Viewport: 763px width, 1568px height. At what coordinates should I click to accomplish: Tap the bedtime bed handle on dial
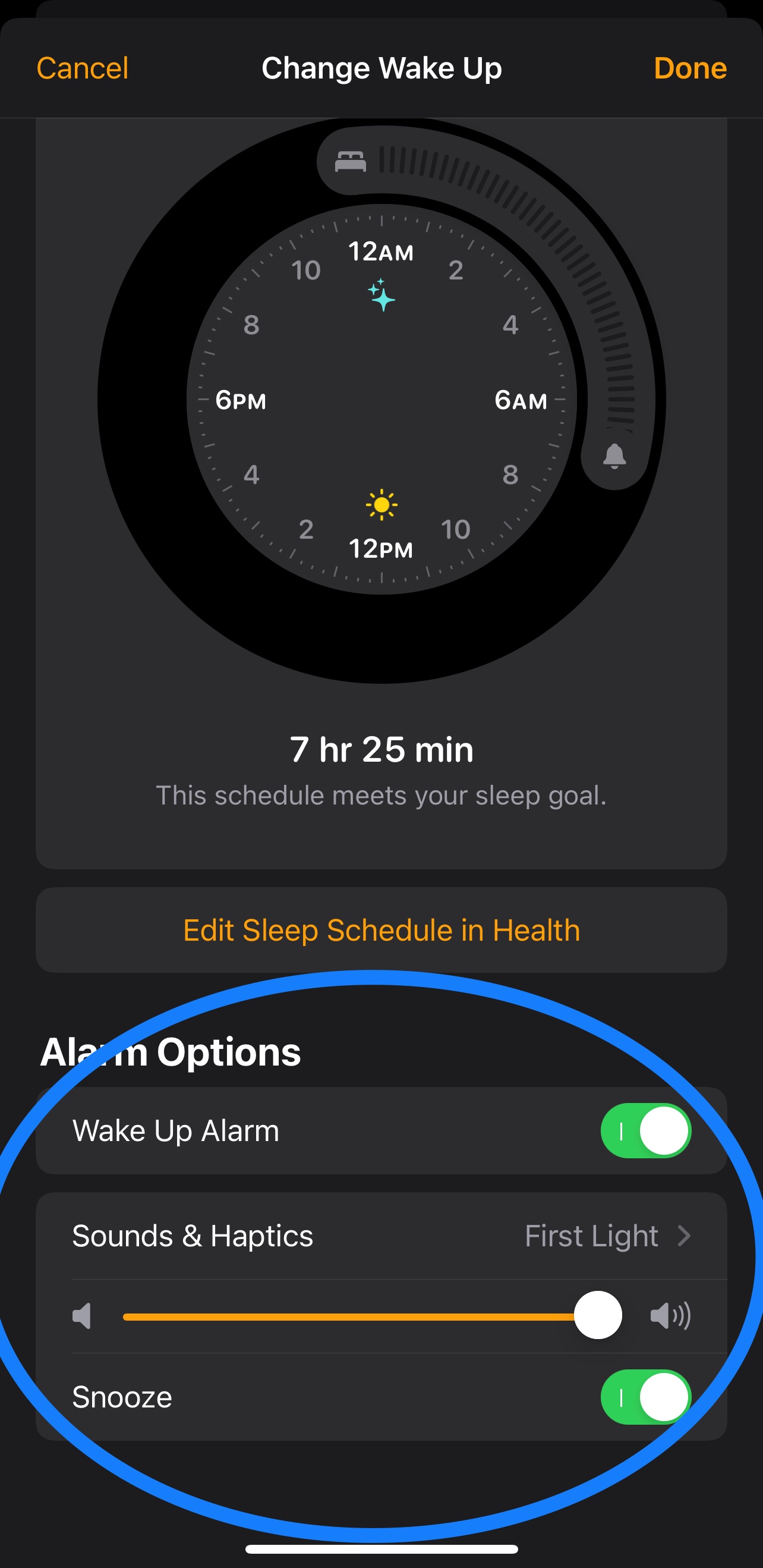[x=351, y=162]
